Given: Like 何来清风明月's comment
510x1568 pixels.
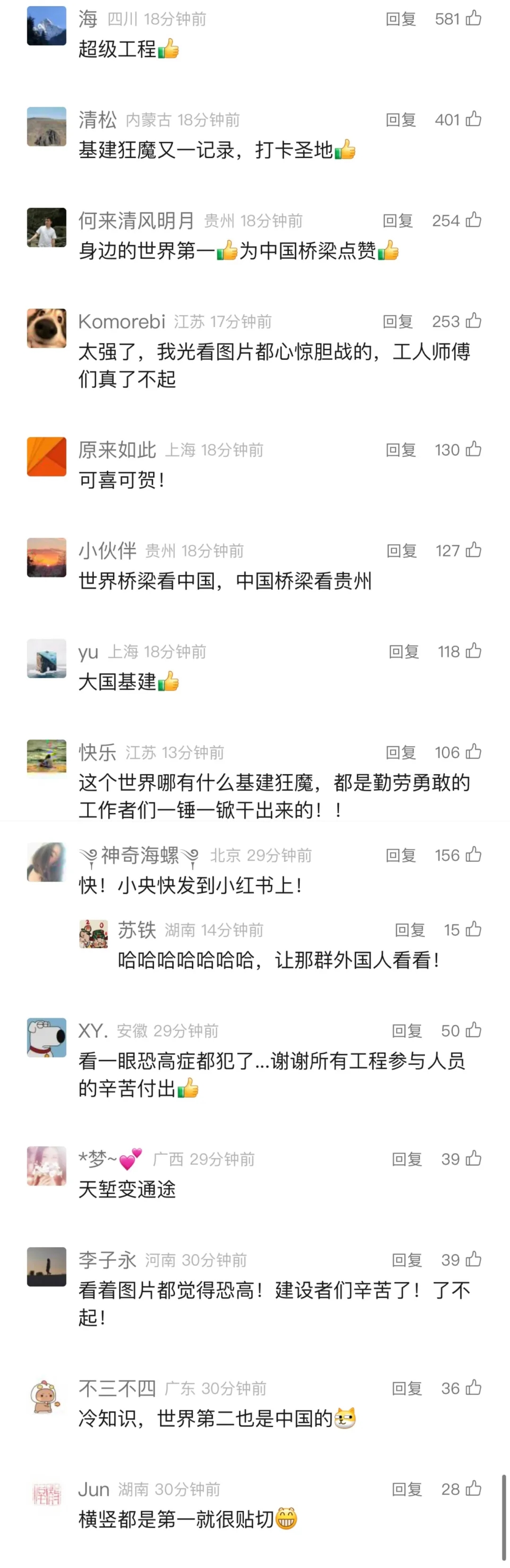Looking at the screenshot, I should tap(474, 220).
